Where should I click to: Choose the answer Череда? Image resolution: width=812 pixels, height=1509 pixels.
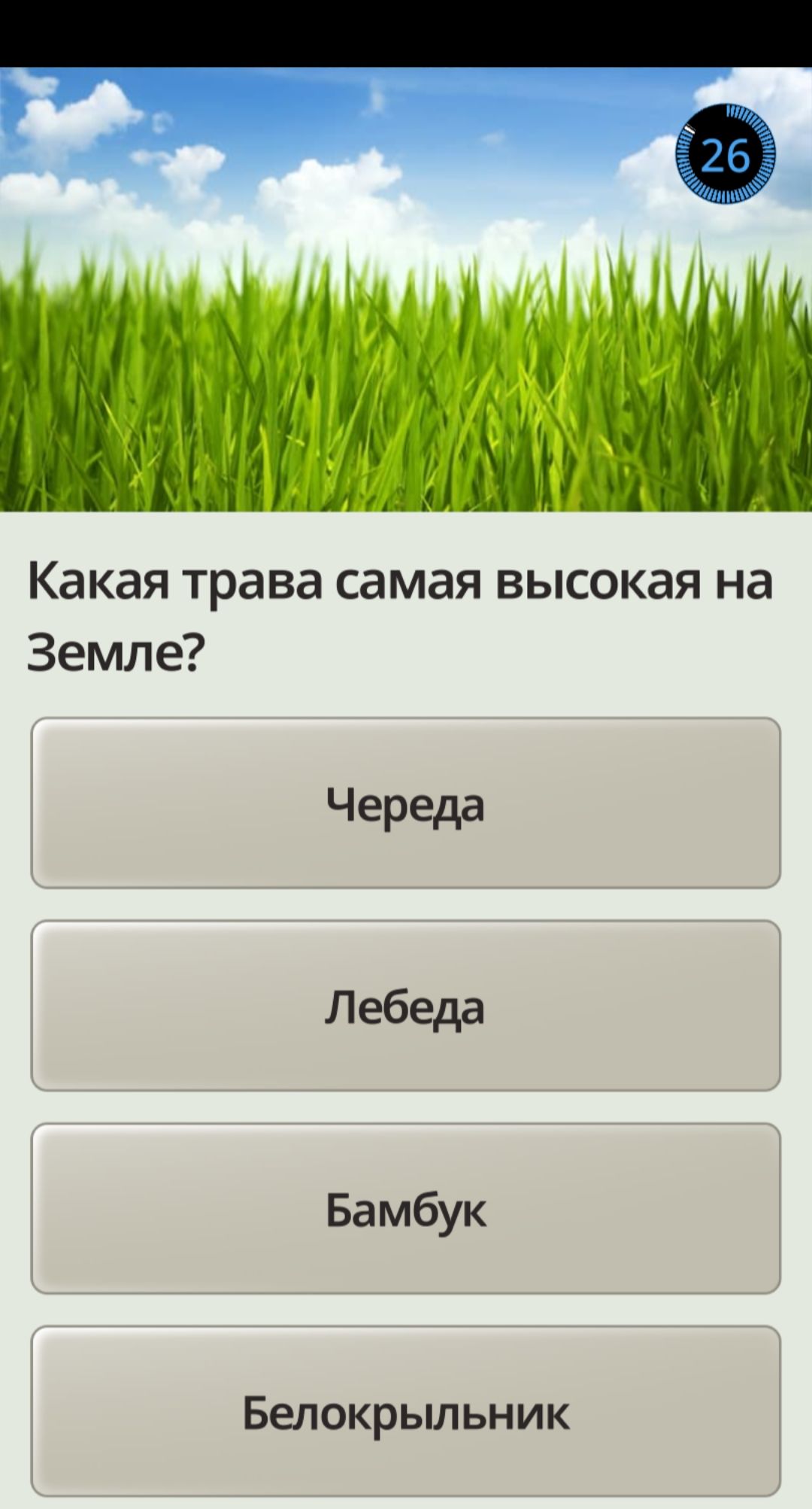coord(405,803)
